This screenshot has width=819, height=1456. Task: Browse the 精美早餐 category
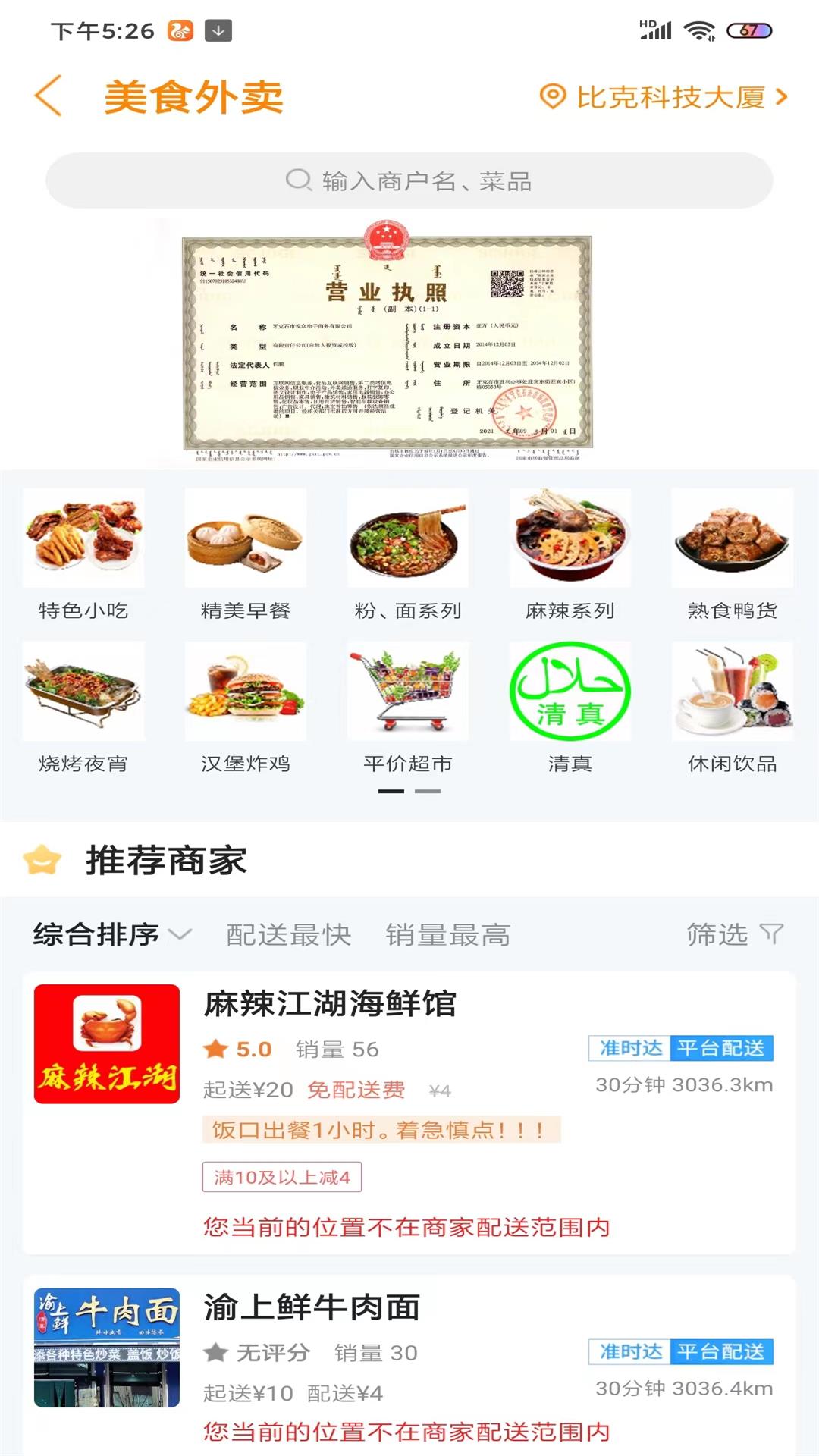pyautogui.click(x=246, y=555)
